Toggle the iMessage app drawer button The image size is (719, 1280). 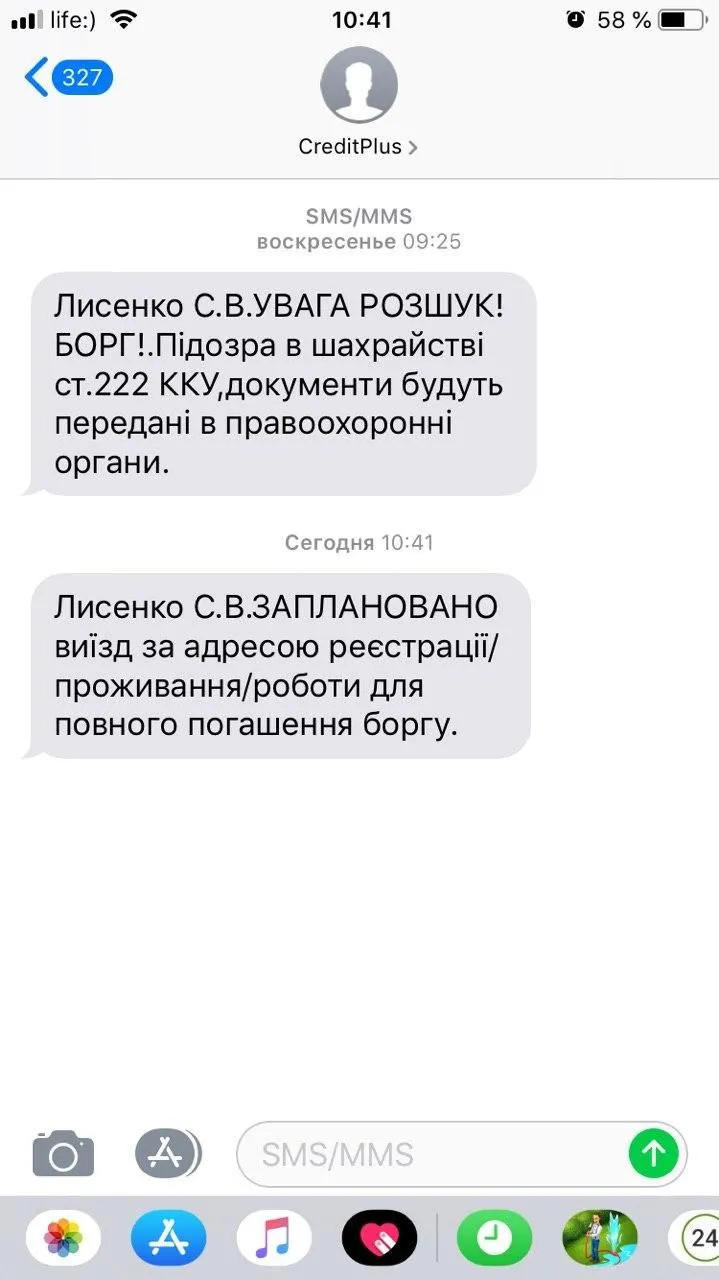[x=167, y=1154]
